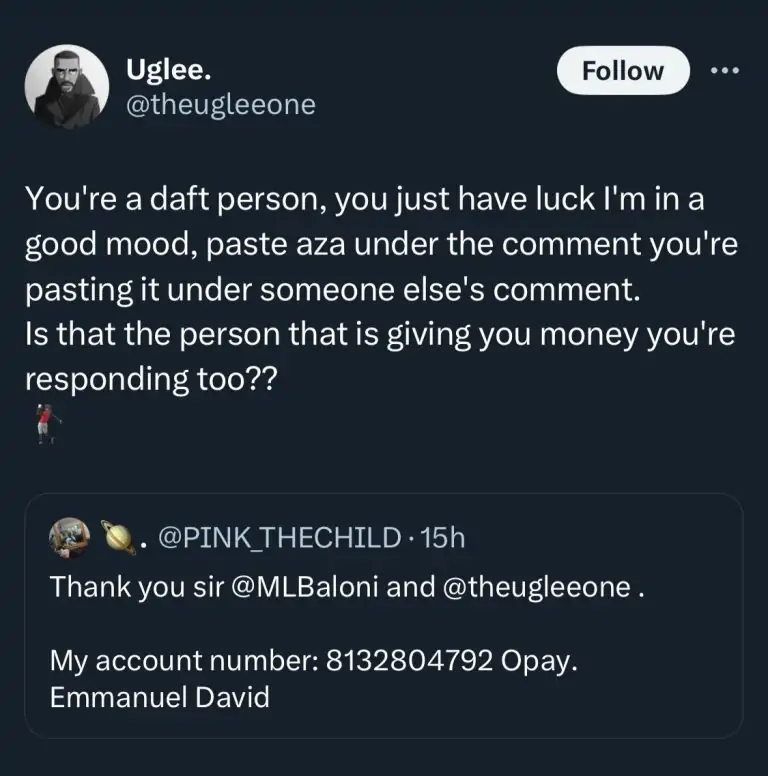
Task: Open Uglee.'s profile picture
Action: point(67,88)
